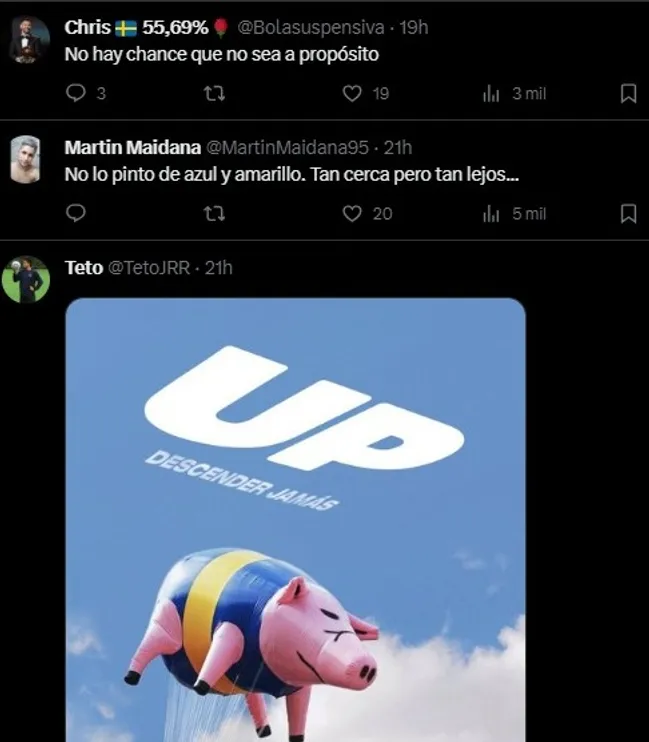649x742 pixels.
Task: Bookmark Martin Maidana's tweet
Action: coord(628,213)
